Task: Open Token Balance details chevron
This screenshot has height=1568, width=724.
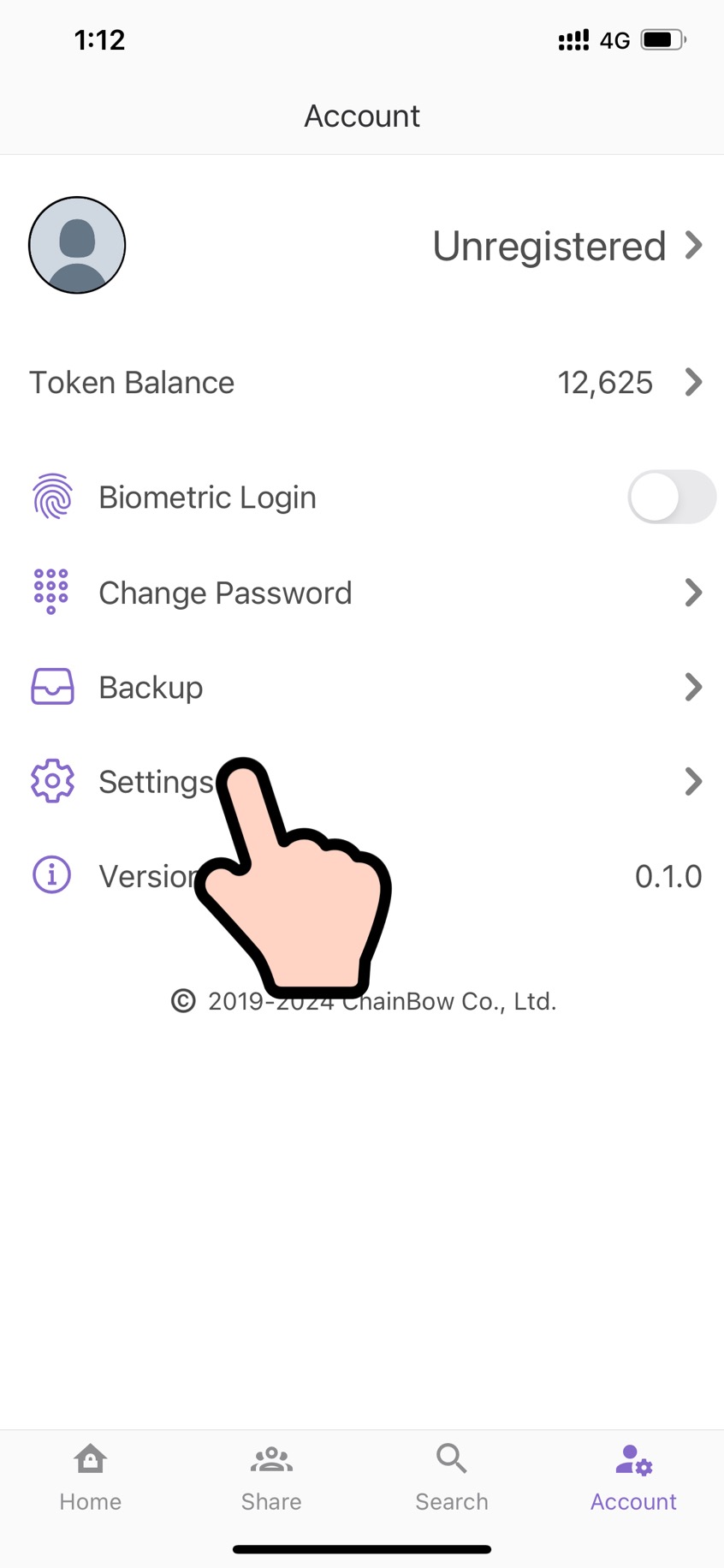Action: point(695,382)
